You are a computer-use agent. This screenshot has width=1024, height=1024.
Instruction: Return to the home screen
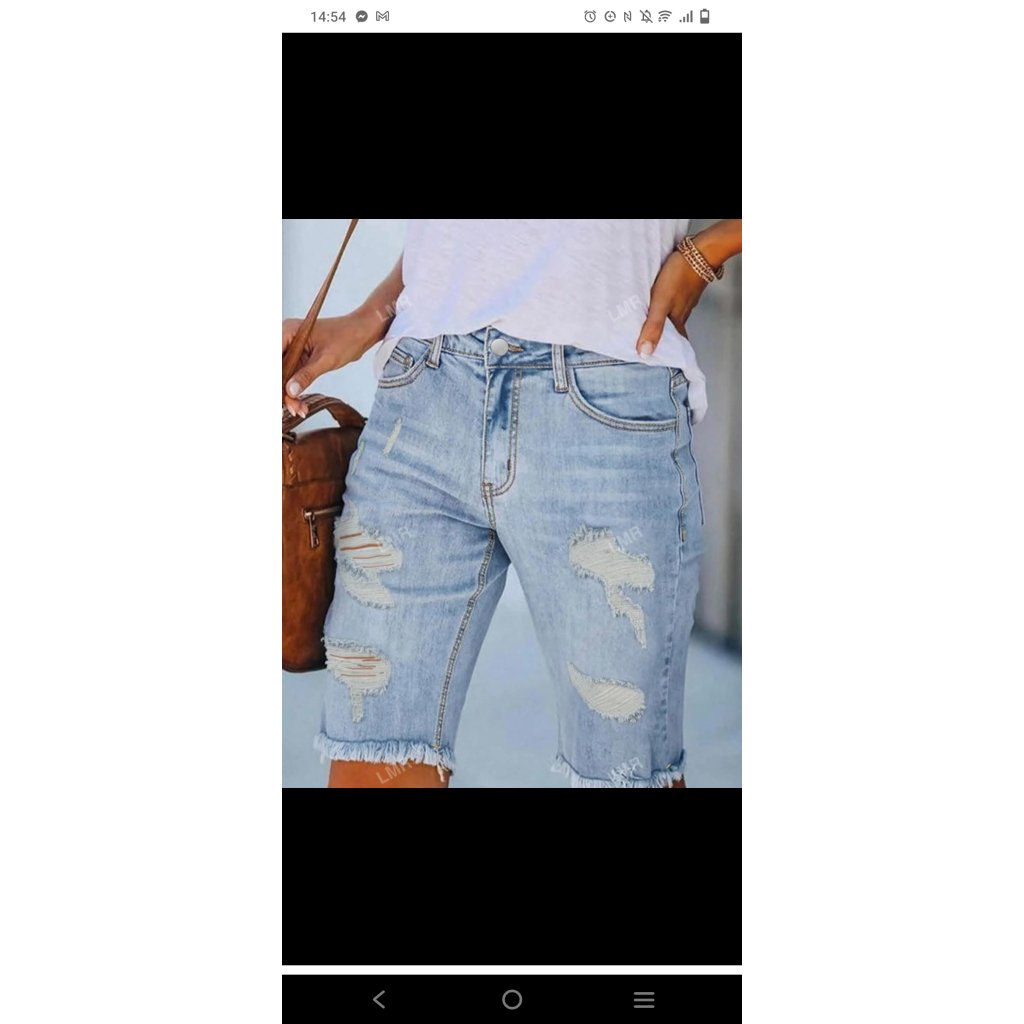tap(512, 999)
